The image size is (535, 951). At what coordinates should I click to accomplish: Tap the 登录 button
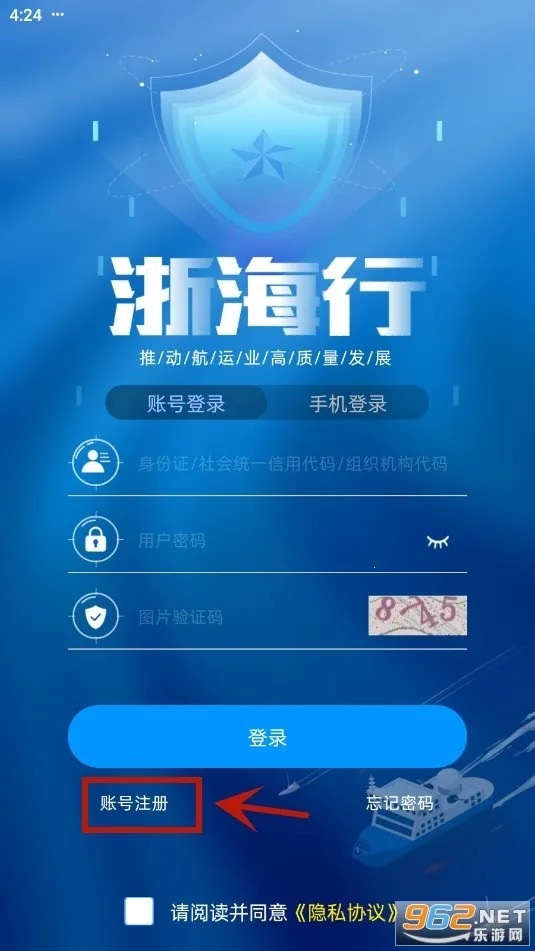(x=268, y=737)
